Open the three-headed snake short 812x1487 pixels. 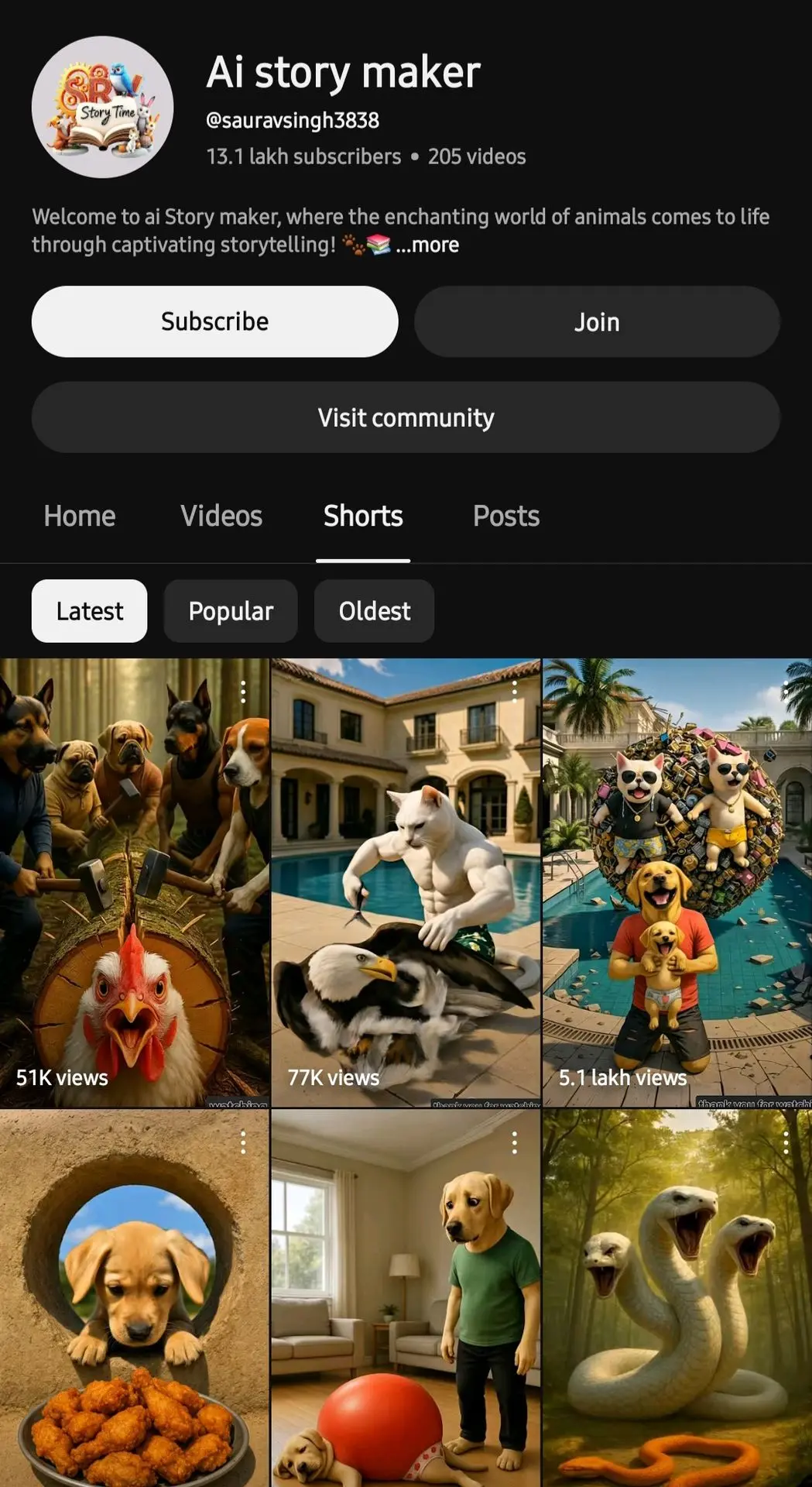coord(677,1301)
